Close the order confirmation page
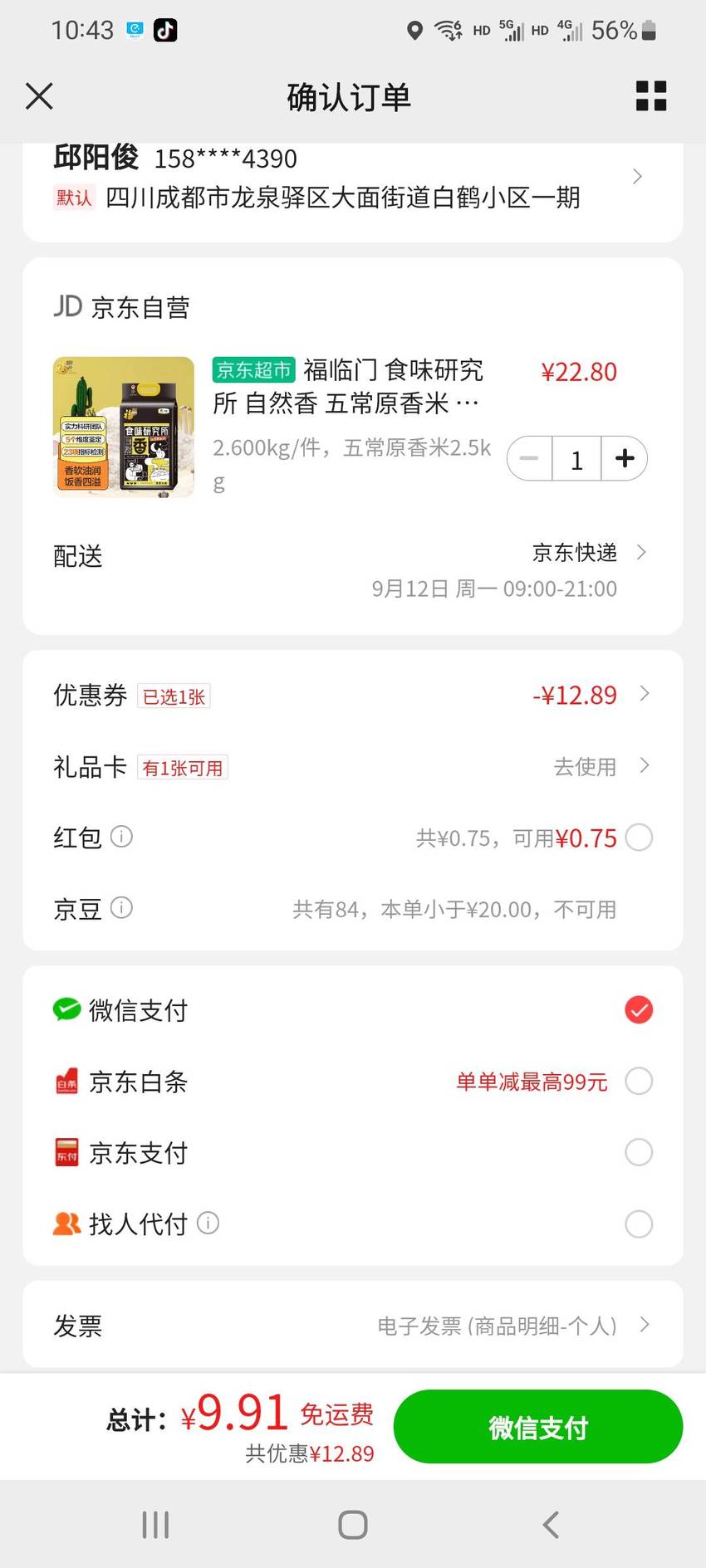 click(39, 96)
